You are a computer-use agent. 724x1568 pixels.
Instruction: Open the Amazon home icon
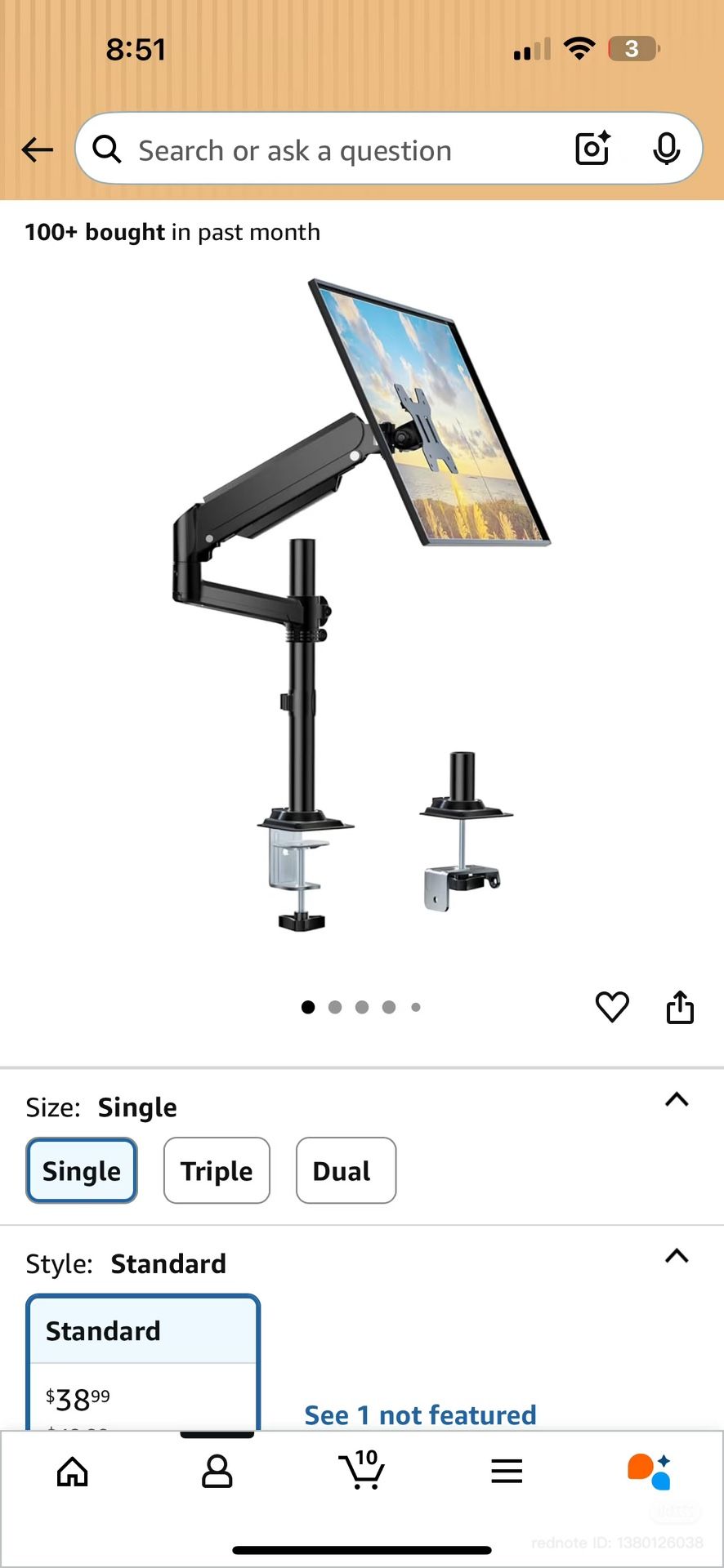[72, 1472]
